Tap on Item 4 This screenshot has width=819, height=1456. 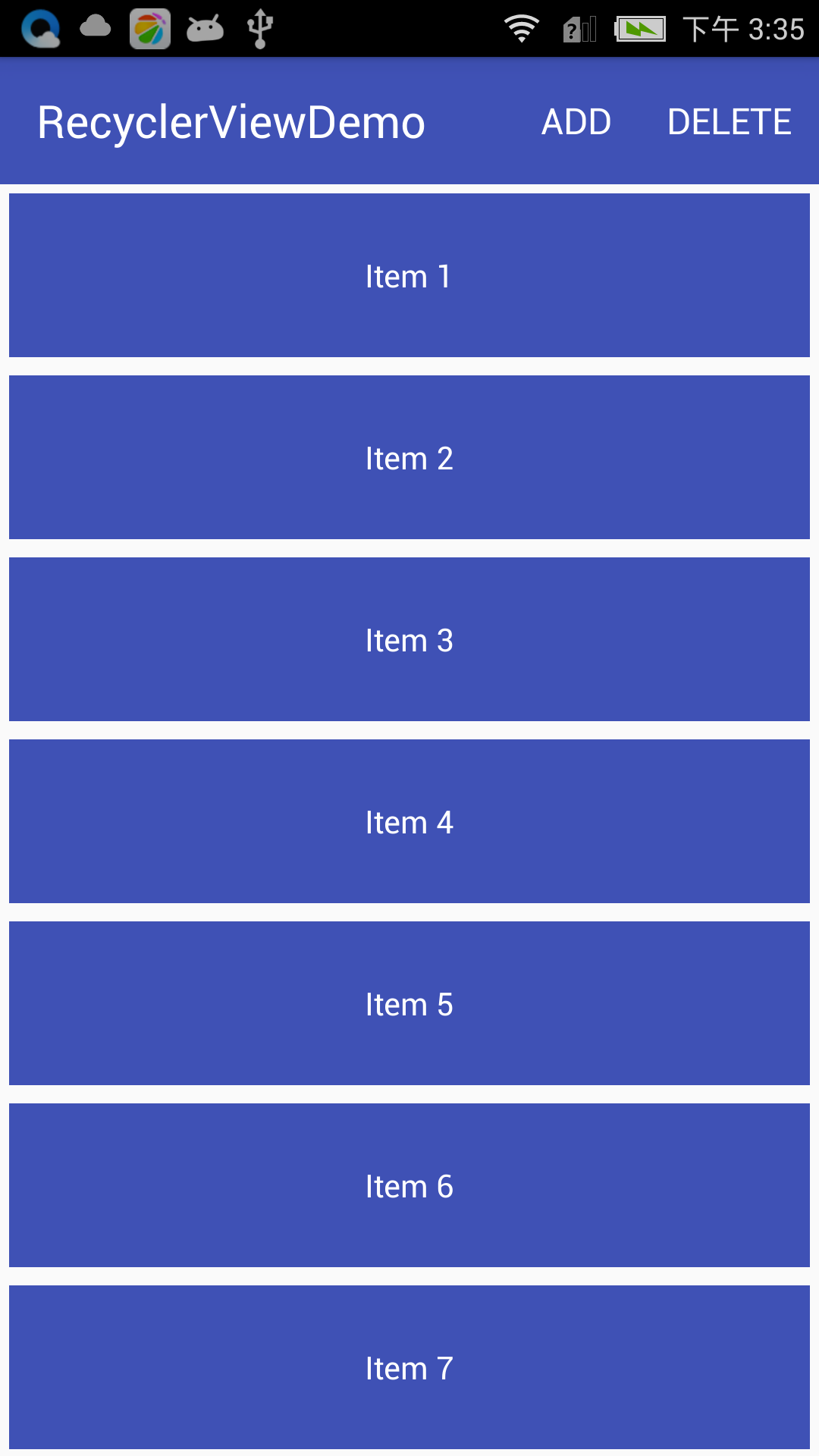409,822
